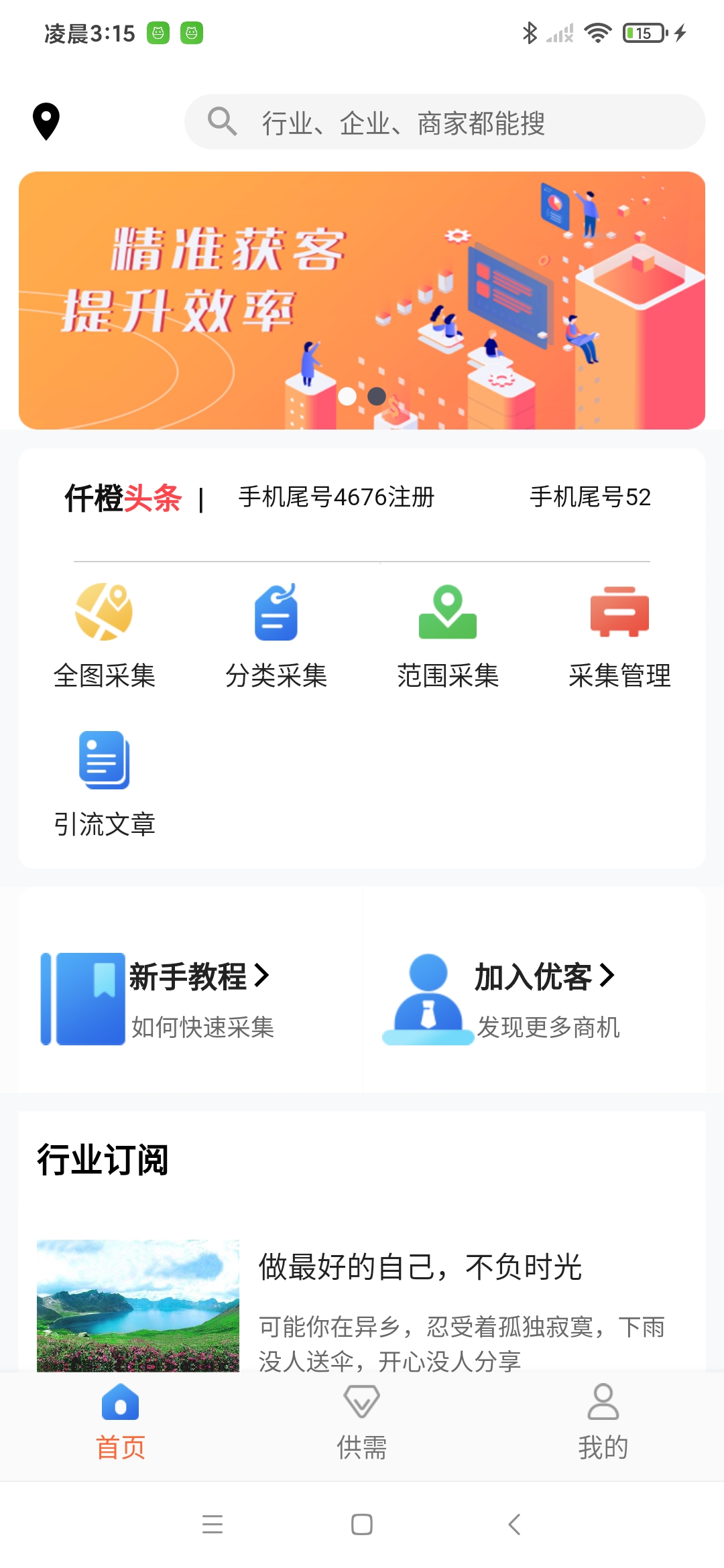Go to 采集管理 collection management

coord(619,635)
